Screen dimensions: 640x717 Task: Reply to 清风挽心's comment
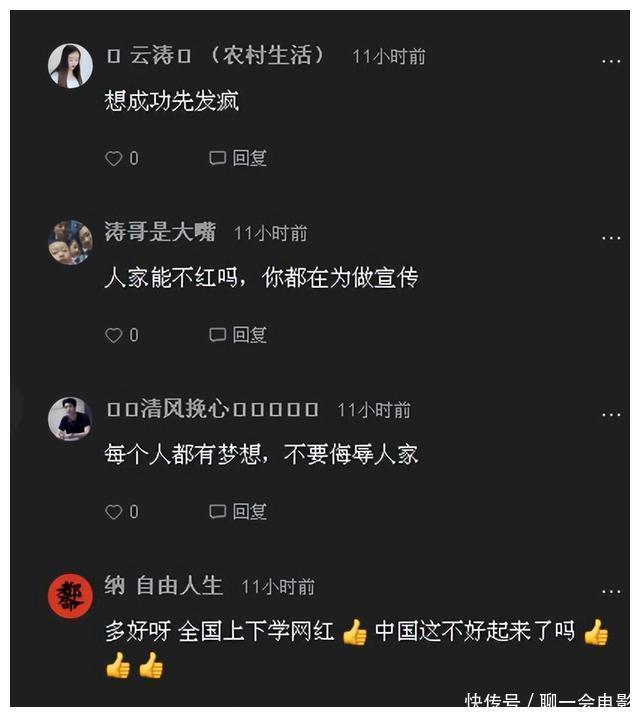point(238,512)
